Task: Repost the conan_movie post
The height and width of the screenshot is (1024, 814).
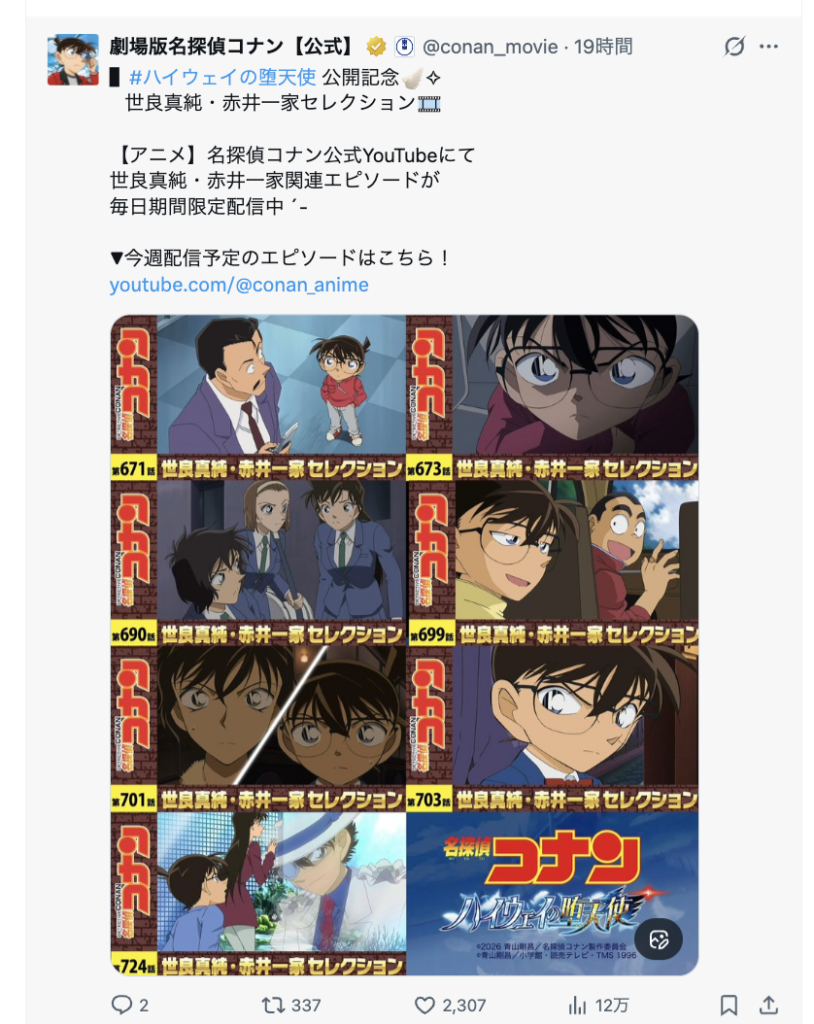Action: click(x=273, y=1005)
